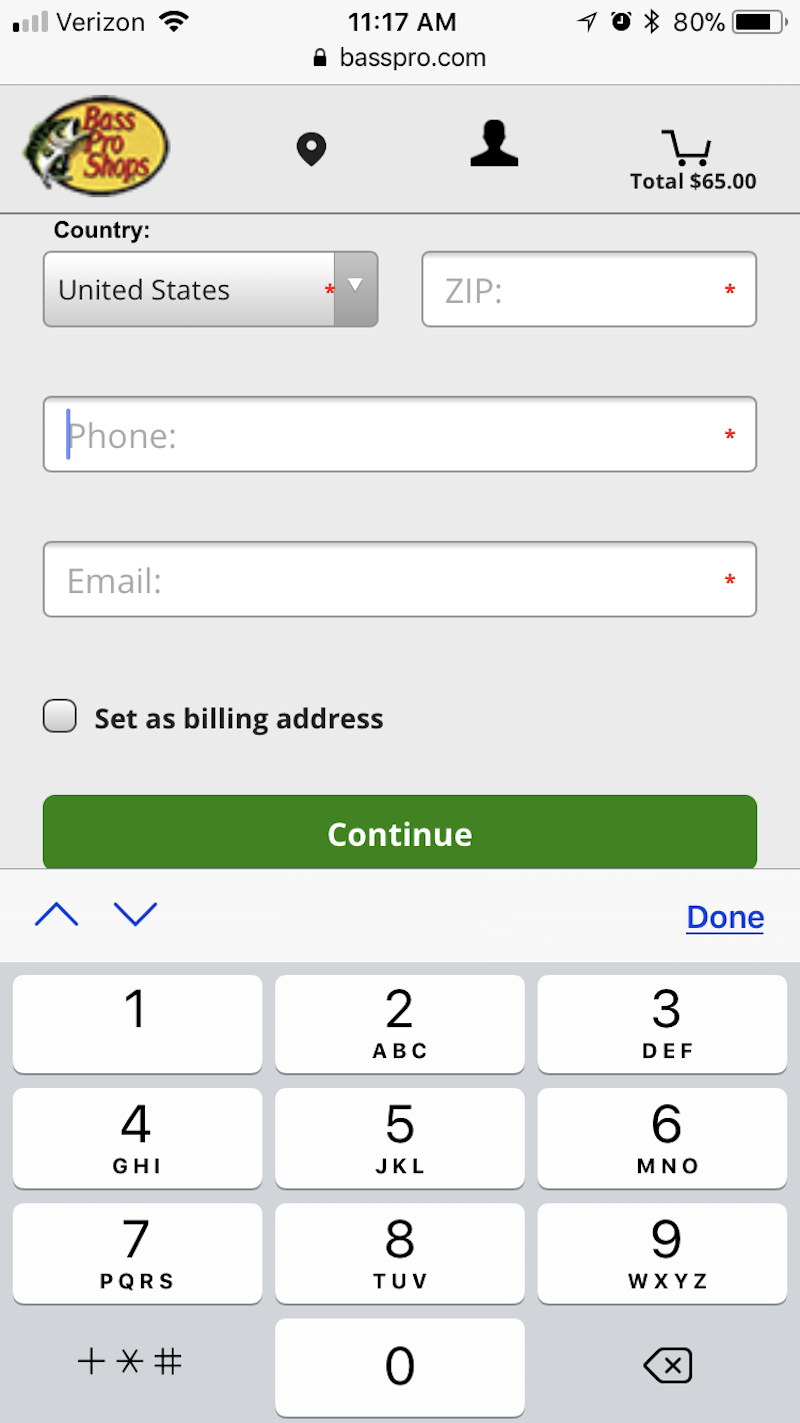
Task: Go to the Bass Pro Shops home page
Action: click(x=96, y=146)
